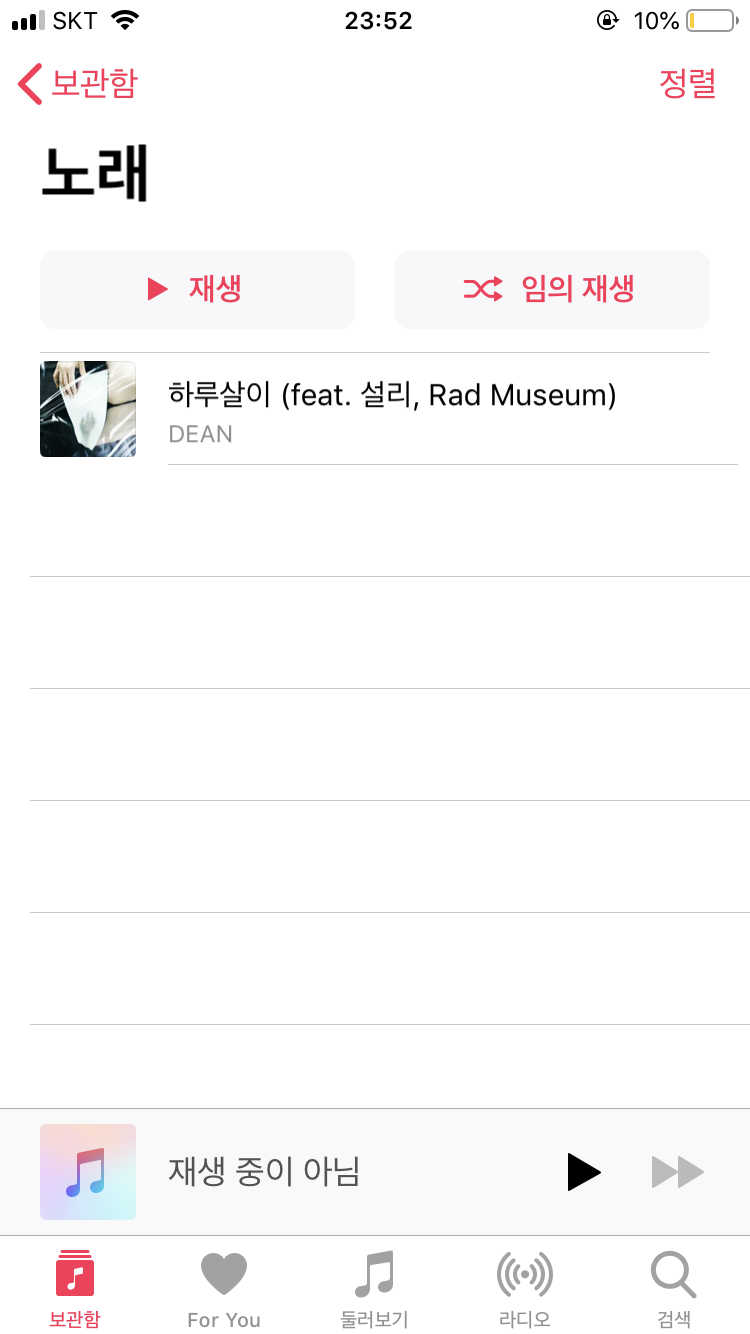Switch to the For You tab
750x1334 pixels.
[224, 1288]
